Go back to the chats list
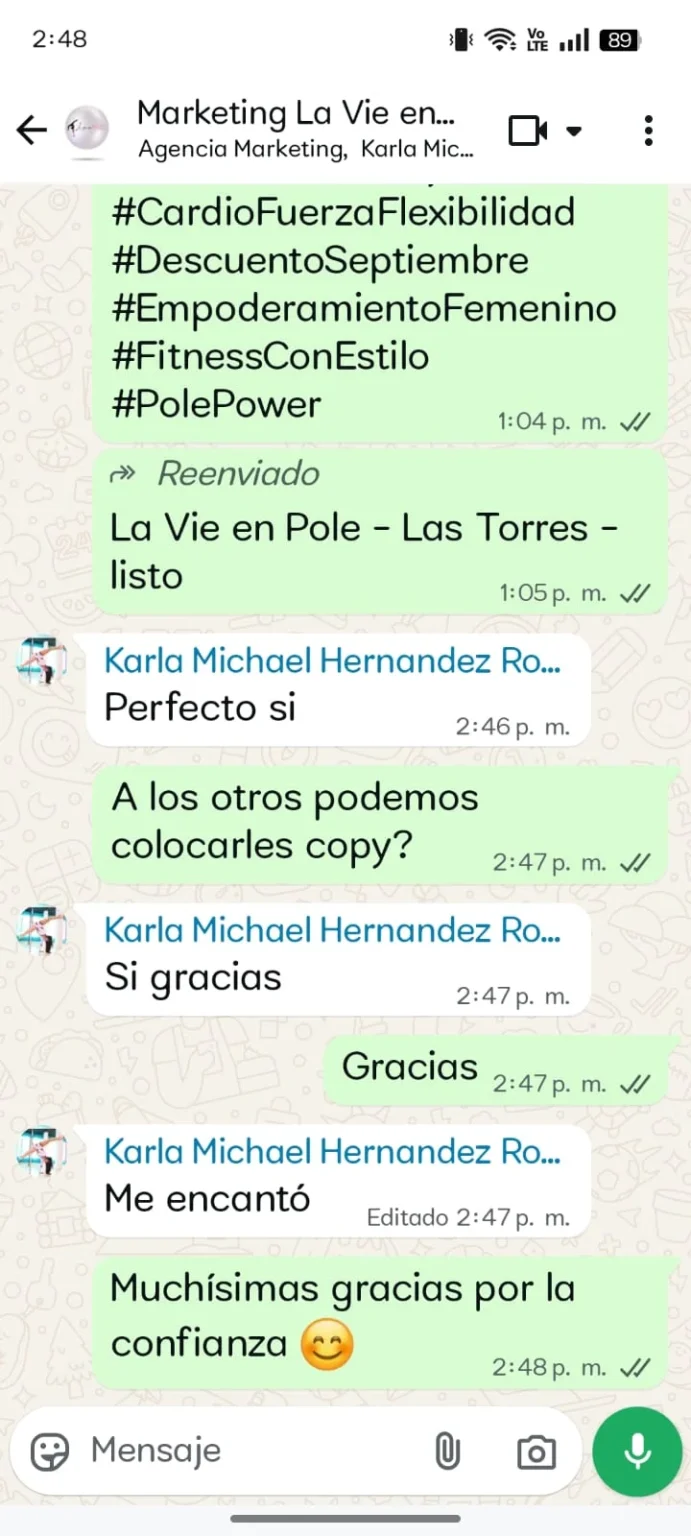 coord(32,130)
